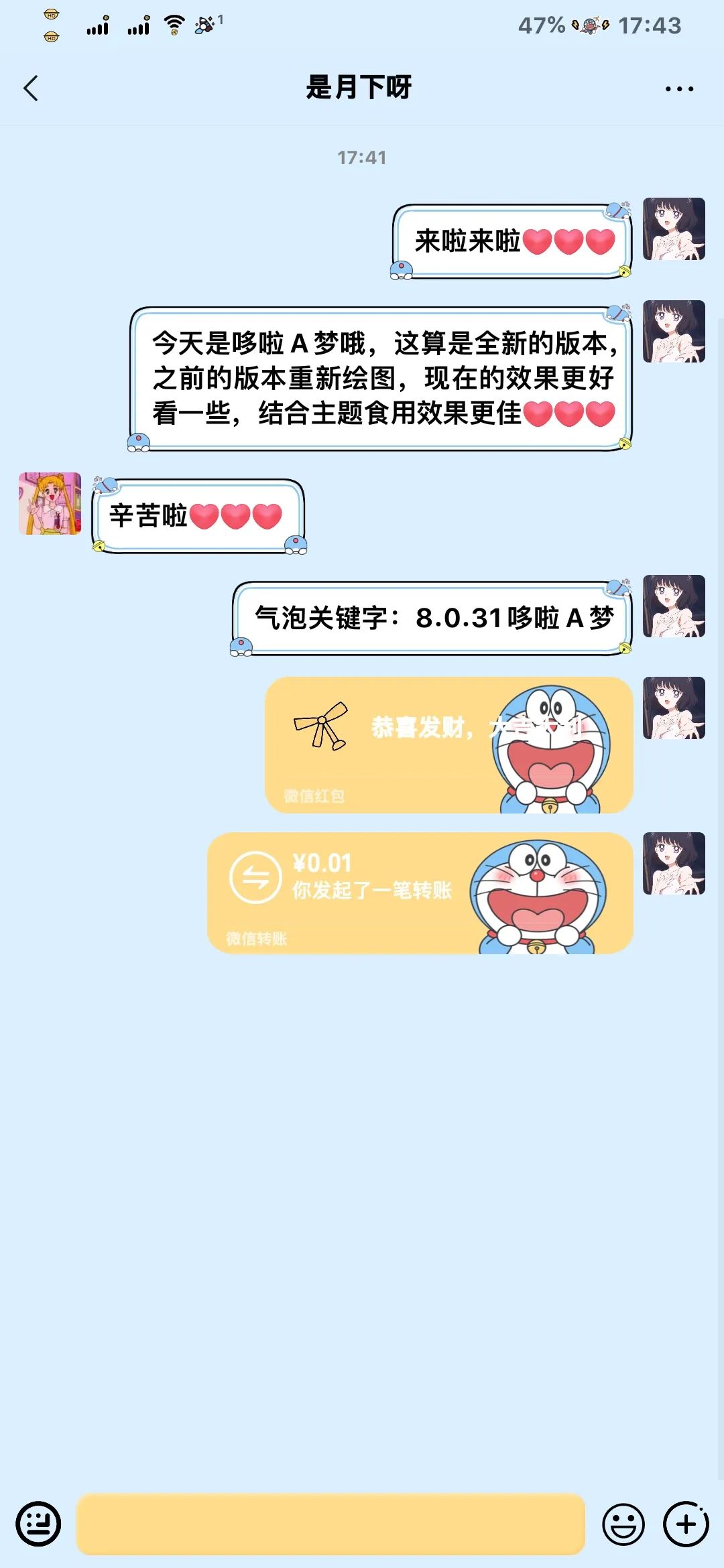Screen dimensions: 724x1568
Task: Tap the message input field
Action: click(x=330, y=1523)
